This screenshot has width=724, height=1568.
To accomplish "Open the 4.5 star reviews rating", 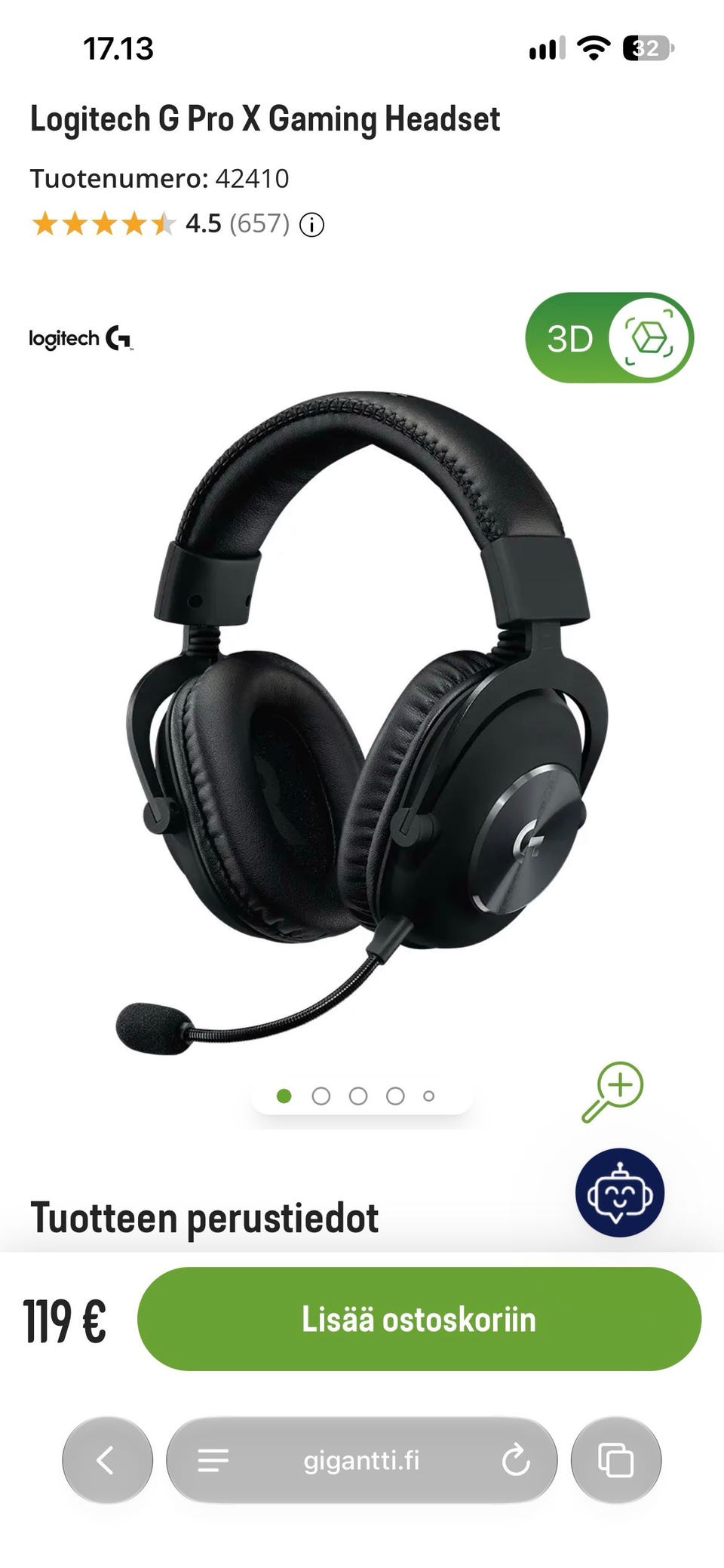I will [161, 224].
